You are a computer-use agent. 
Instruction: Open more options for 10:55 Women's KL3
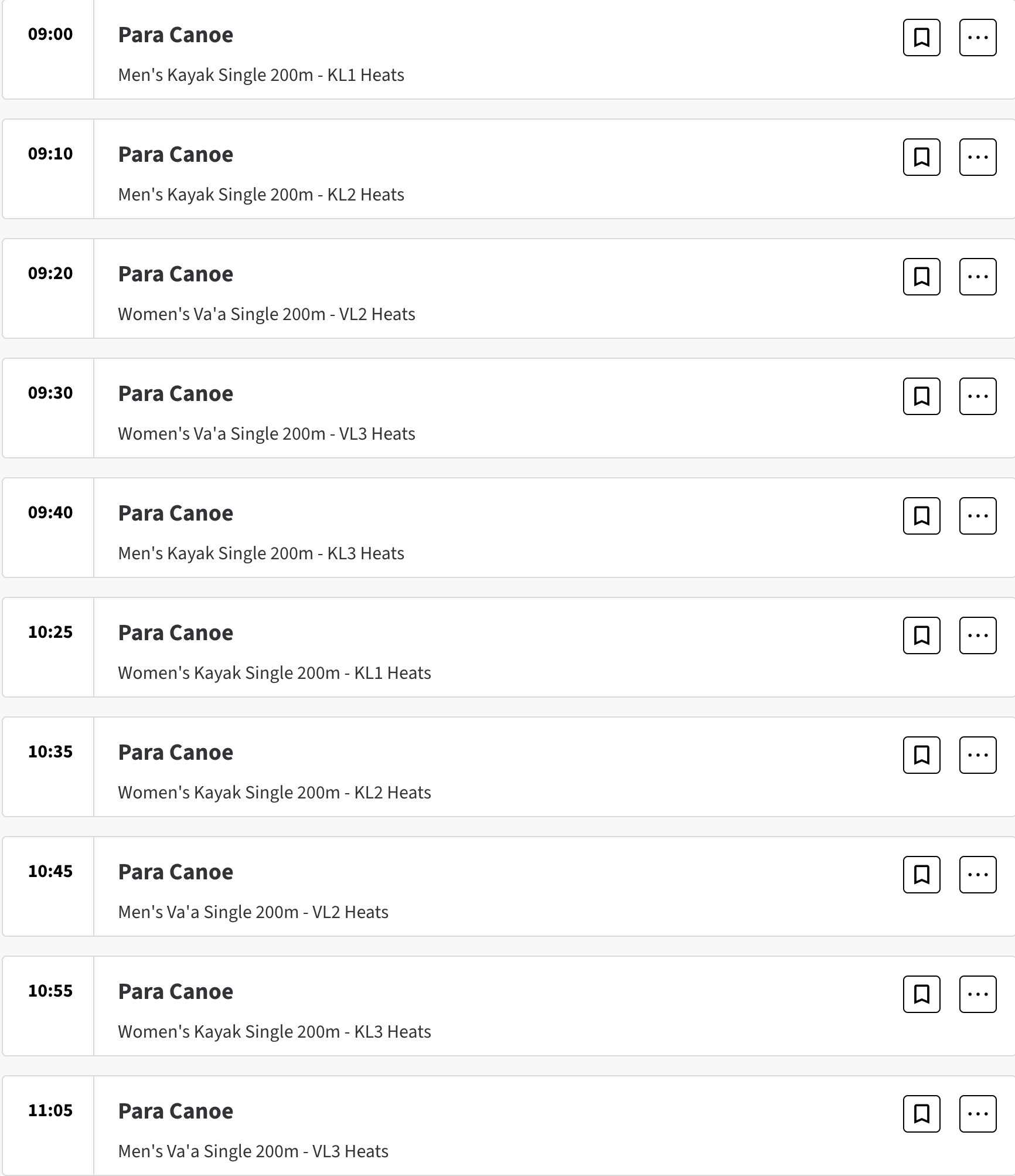tap(977, 994)
